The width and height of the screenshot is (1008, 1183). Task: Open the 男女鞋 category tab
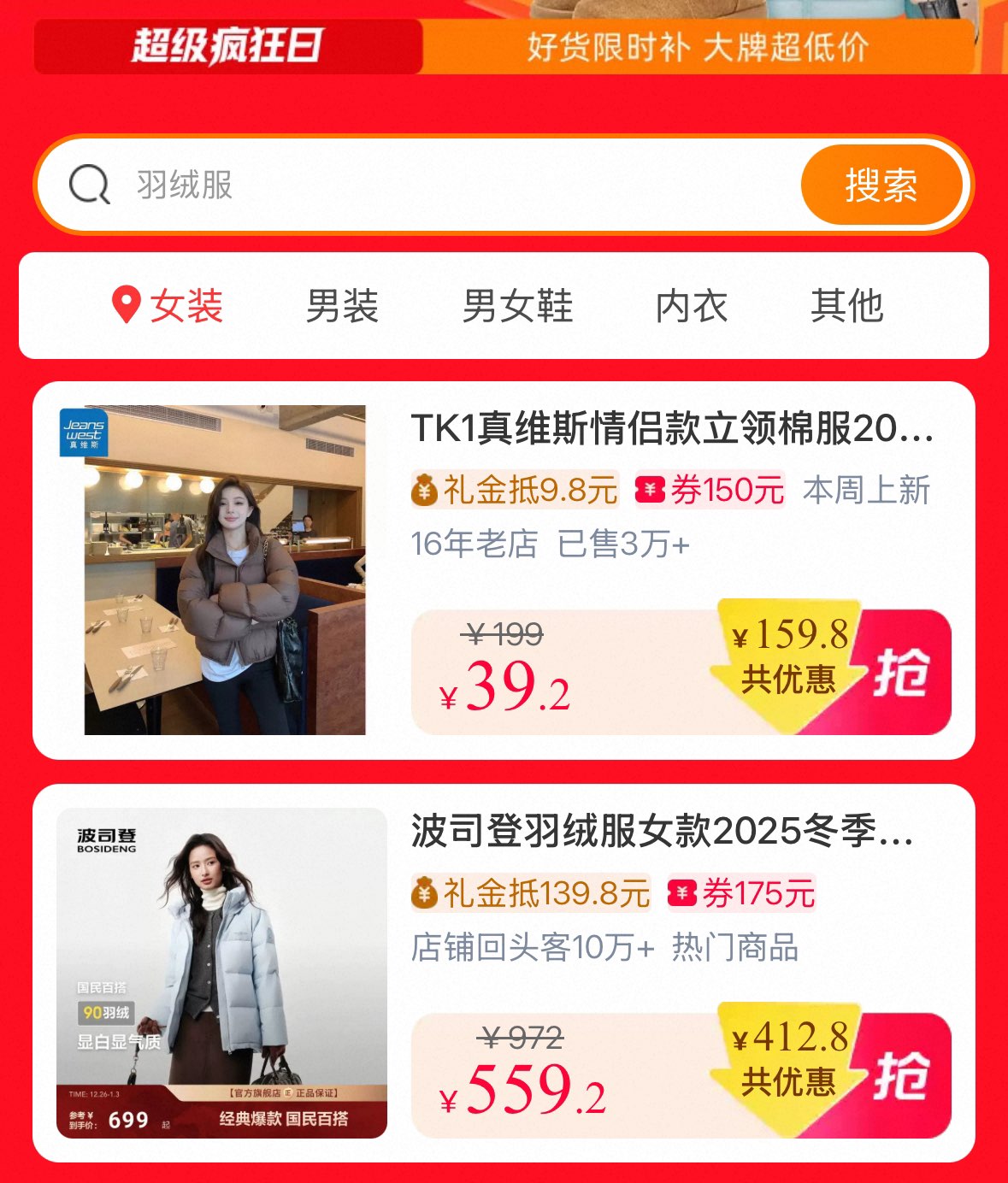517,306
